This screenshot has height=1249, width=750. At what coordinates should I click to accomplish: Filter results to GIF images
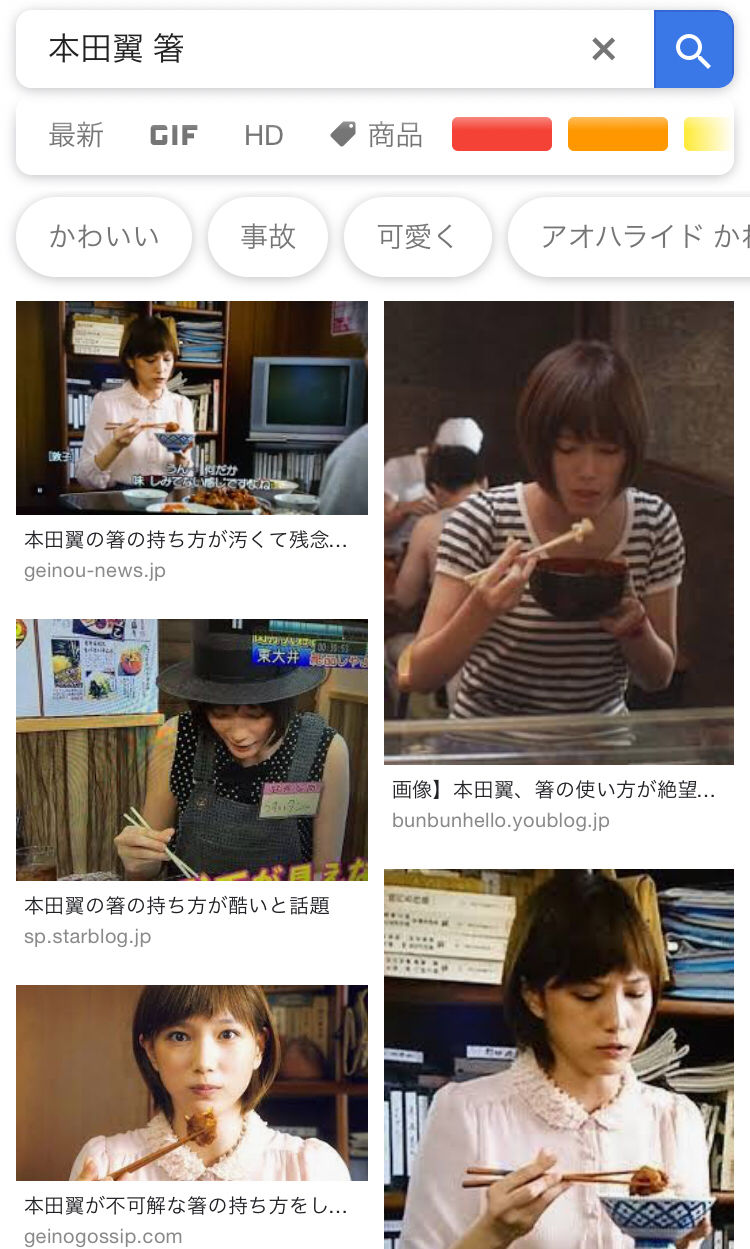tap(174, 135)
